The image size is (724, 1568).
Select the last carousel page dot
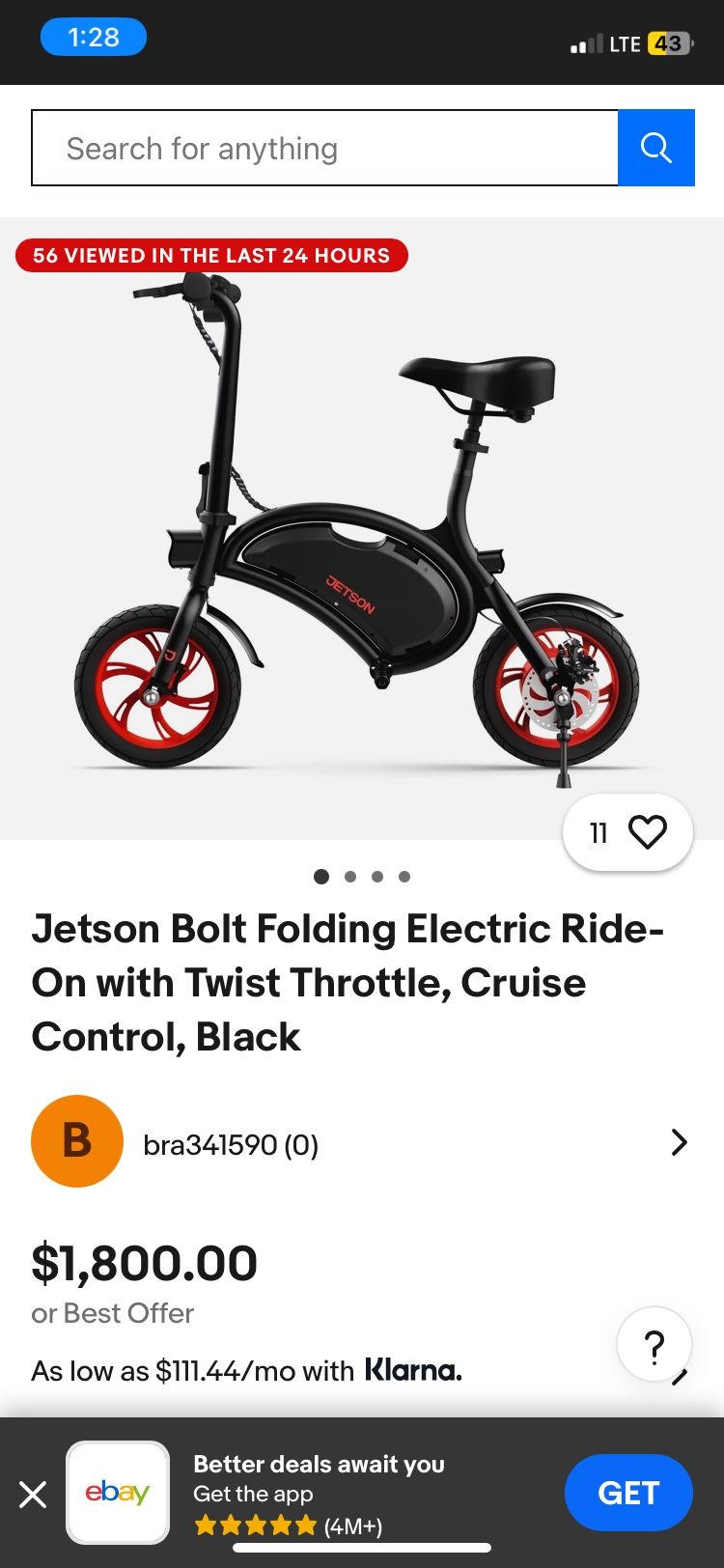404,877
